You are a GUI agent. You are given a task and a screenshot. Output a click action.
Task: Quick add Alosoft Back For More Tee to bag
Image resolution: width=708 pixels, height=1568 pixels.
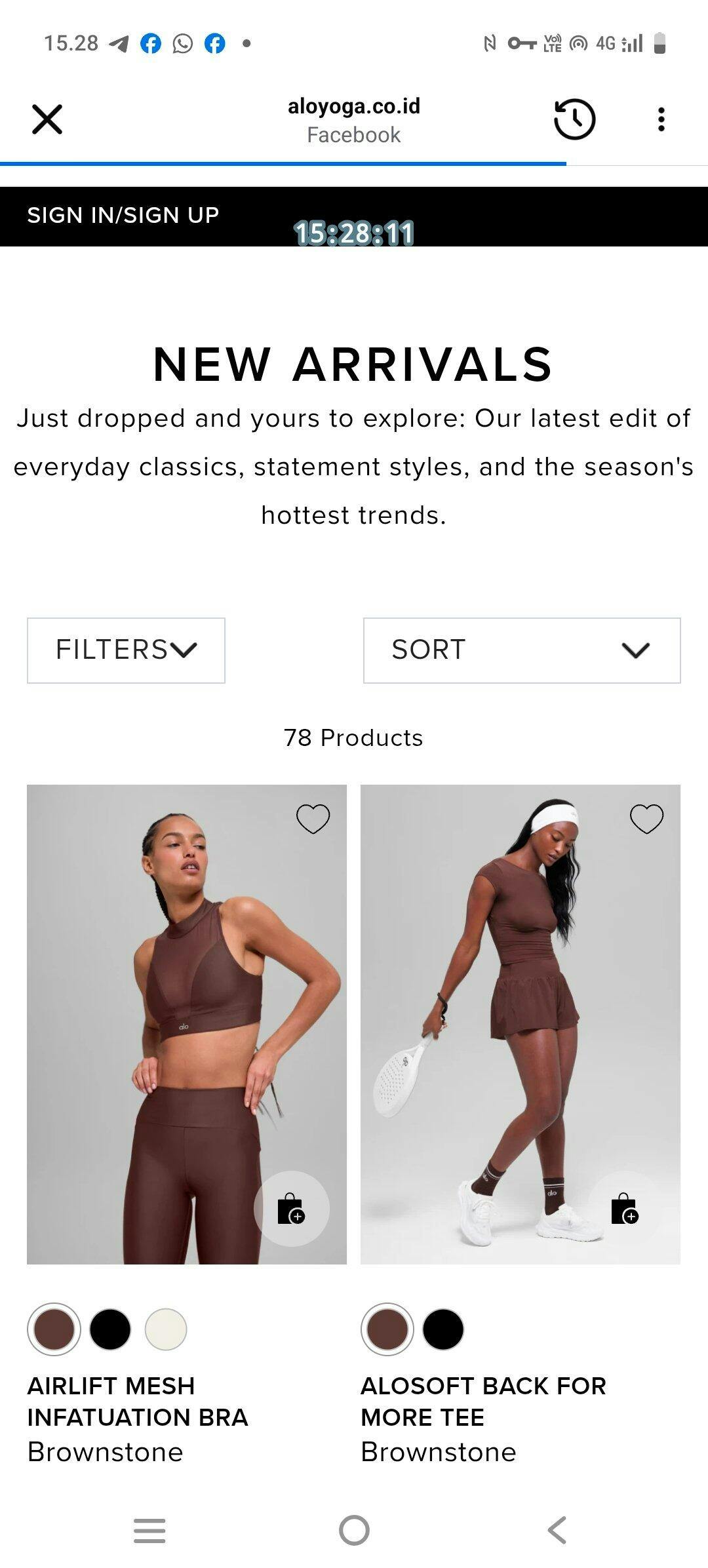point(624,1208)
